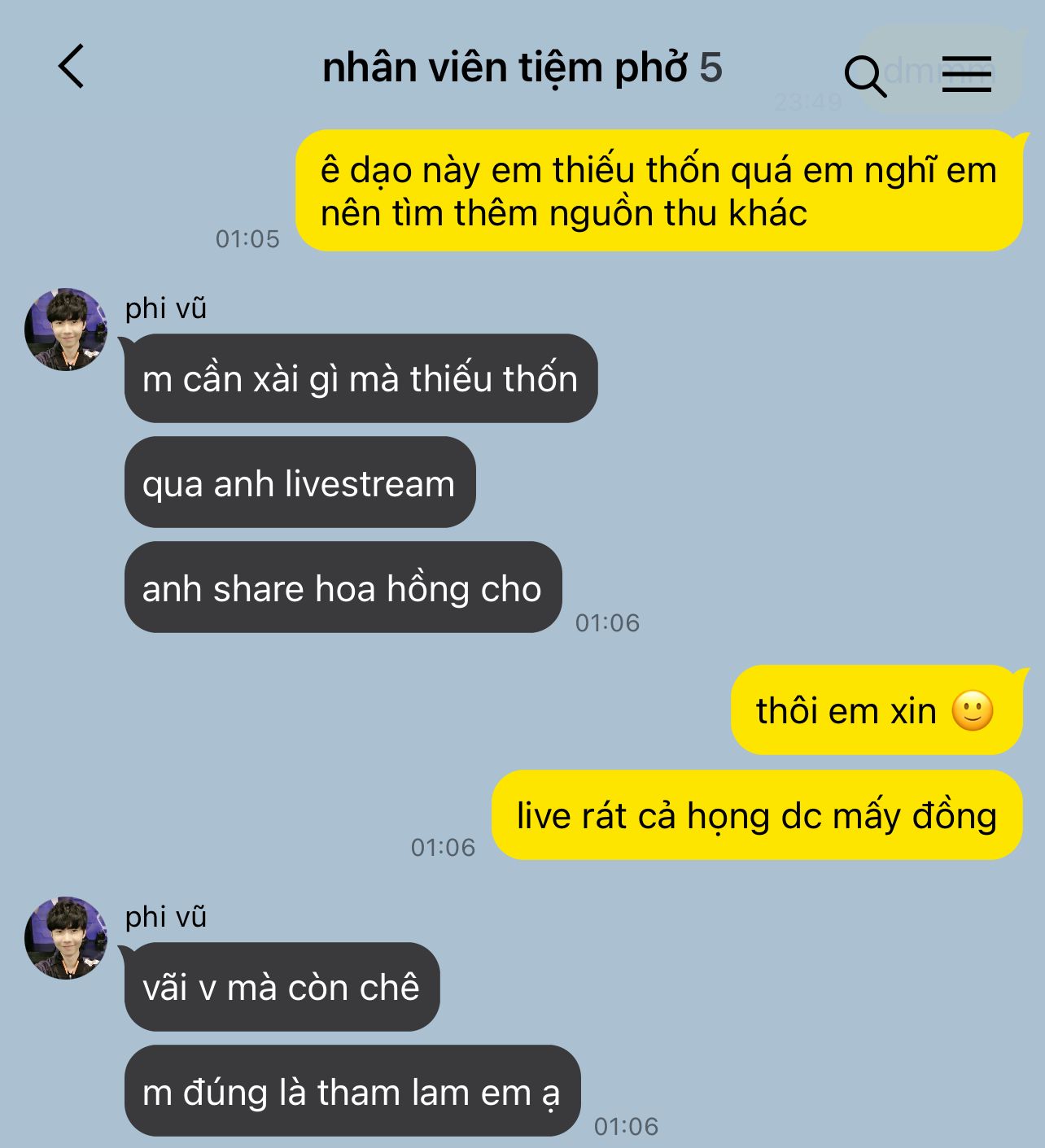Image resolution: width=1045 pixels, height=1148 pixels.
Task: Open the chat room menu
Action: [967, 74]
